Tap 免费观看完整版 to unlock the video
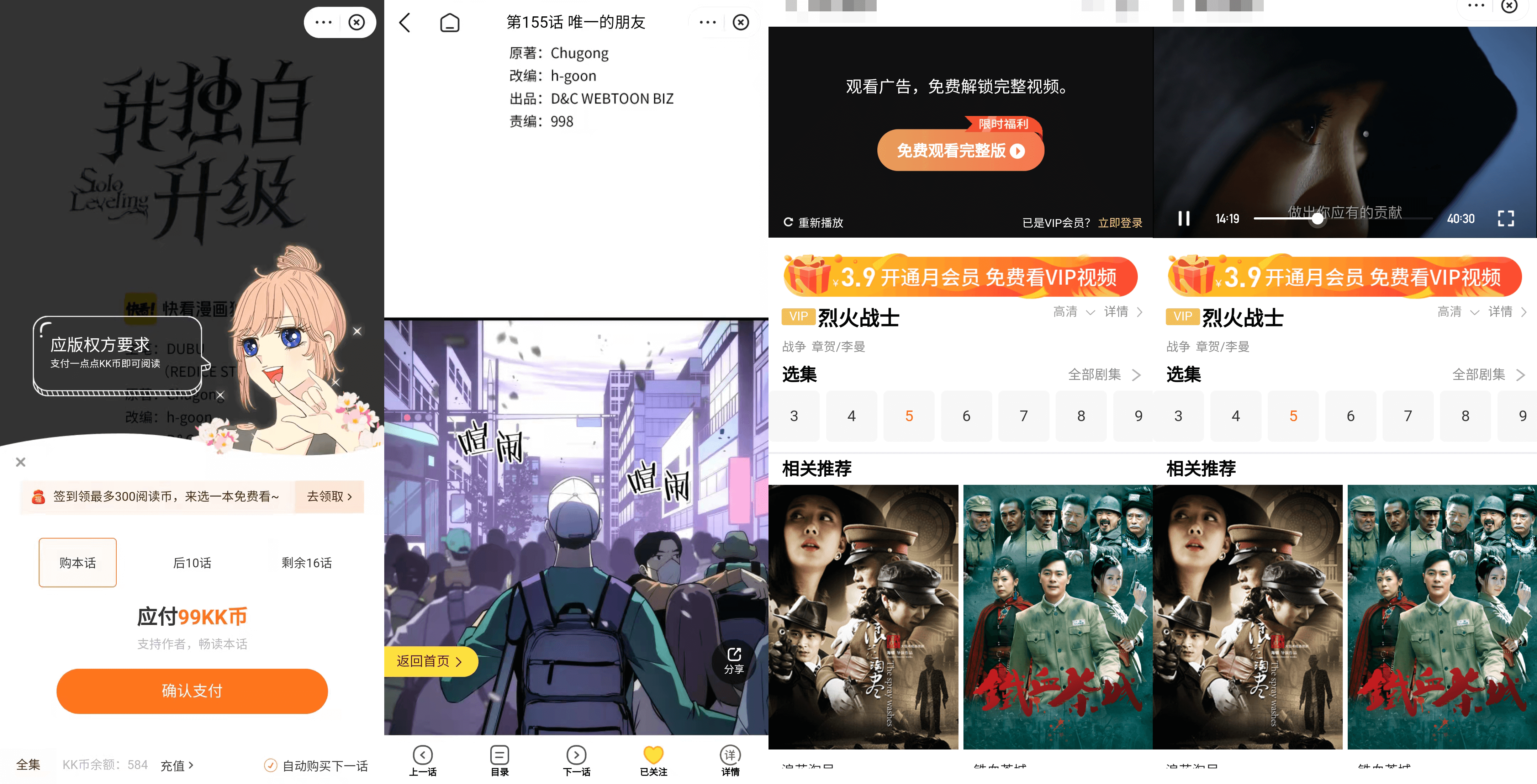The height and width of the screenshot is (784, 1537). (x=960, y=151)
